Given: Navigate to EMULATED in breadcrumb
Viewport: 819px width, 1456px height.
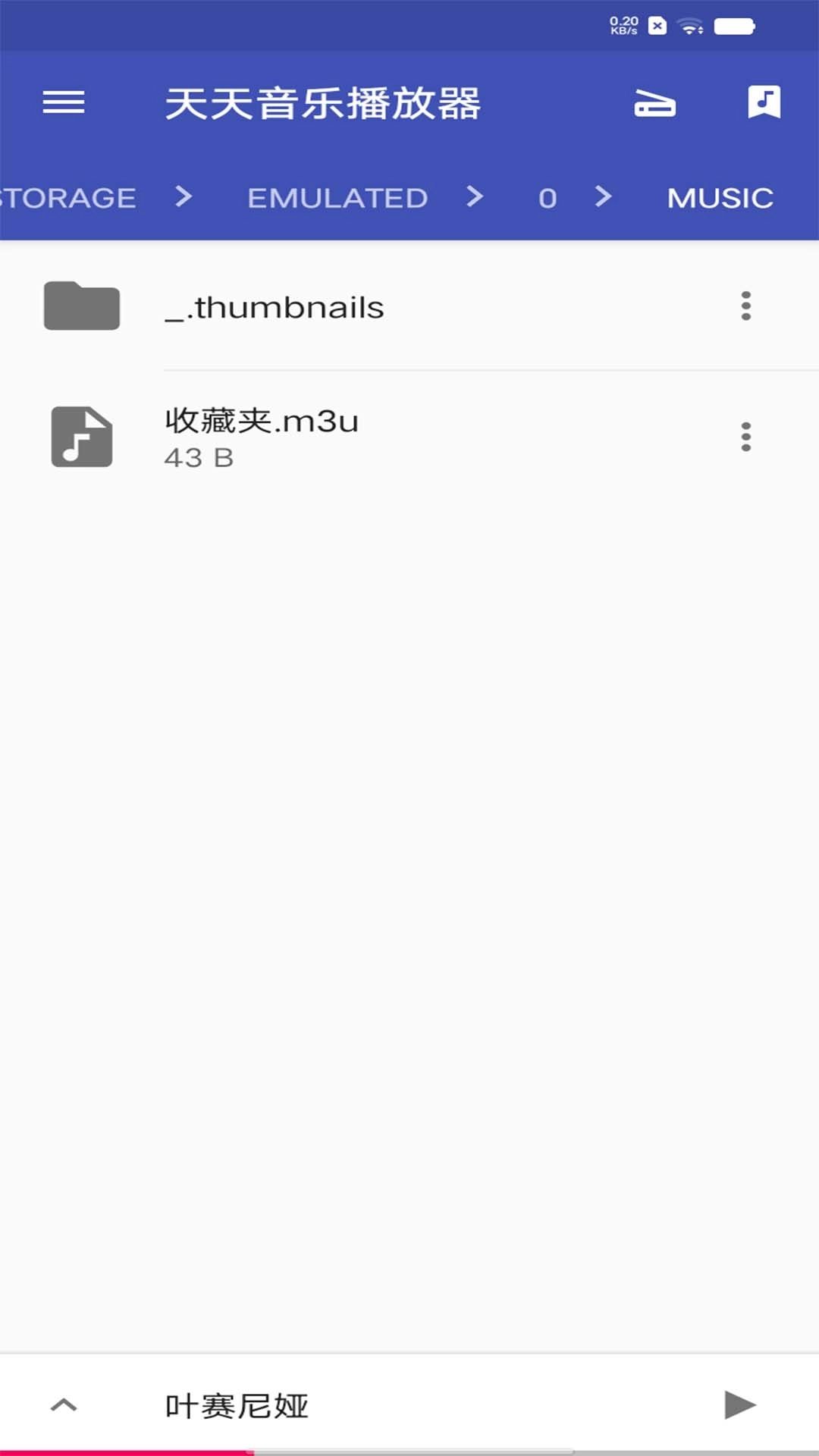Looking at the screenshot, I should click(x=337, y=197).
